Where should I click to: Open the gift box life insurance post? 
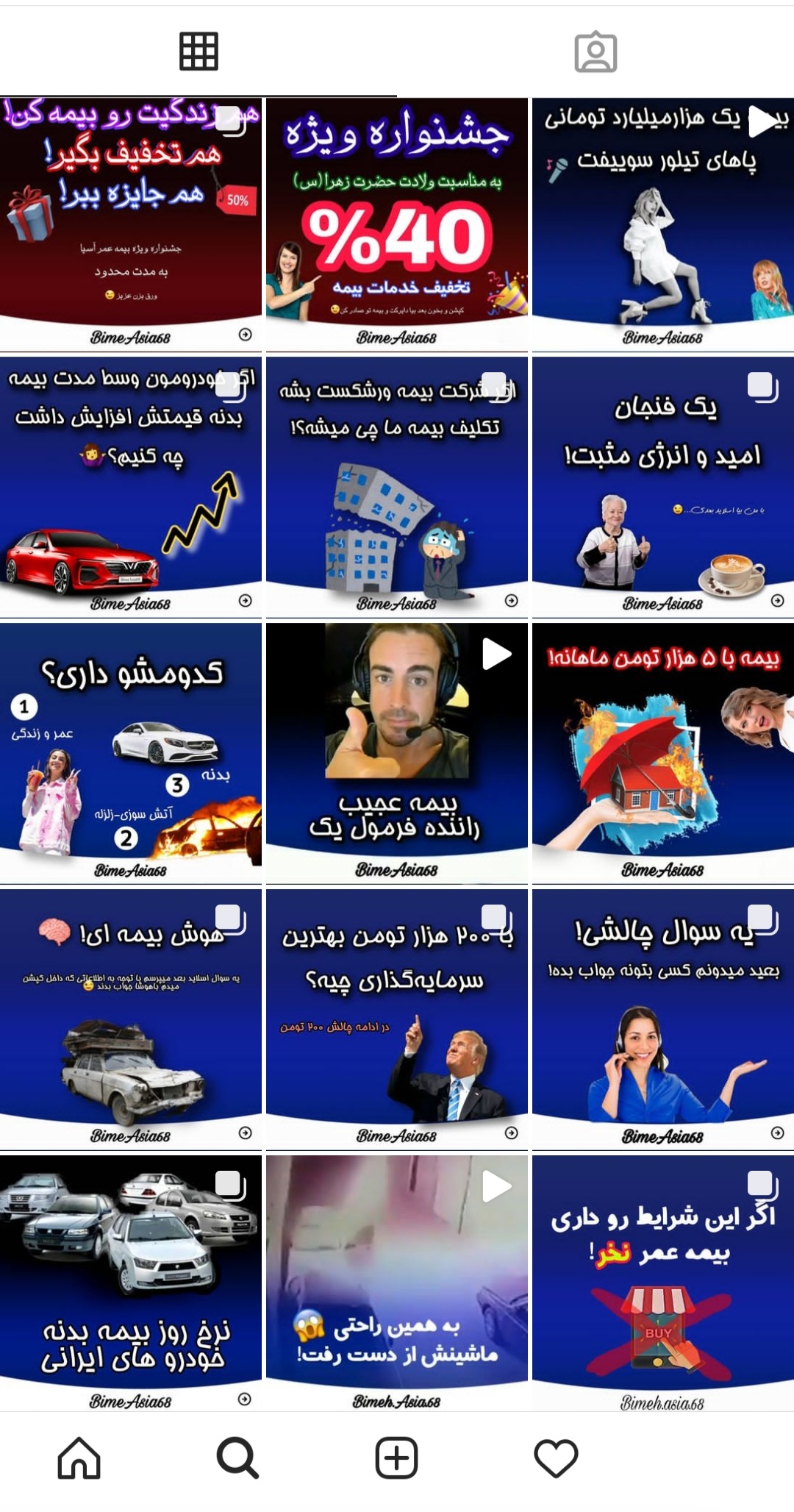(131, 224)
